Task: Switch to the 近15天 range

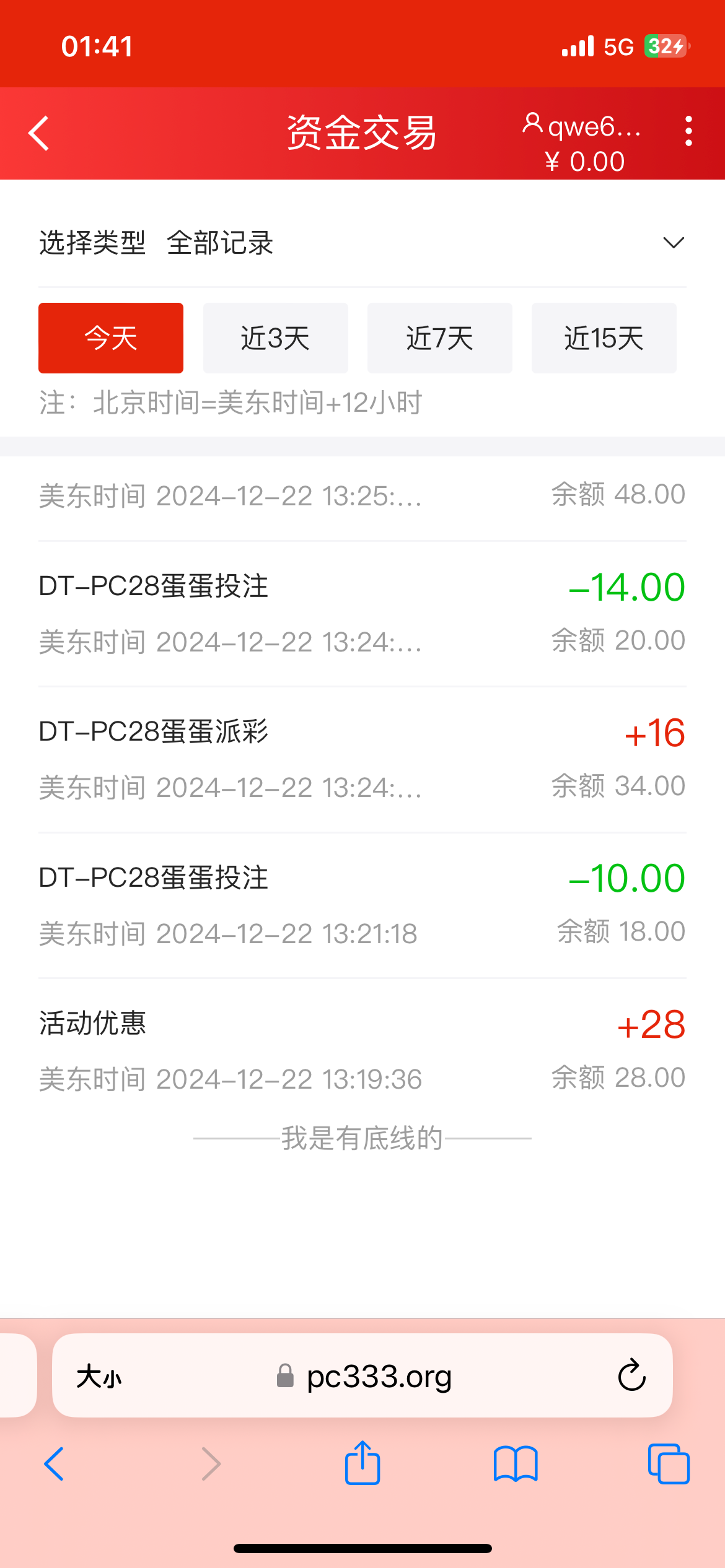Action: coord(604,338)
